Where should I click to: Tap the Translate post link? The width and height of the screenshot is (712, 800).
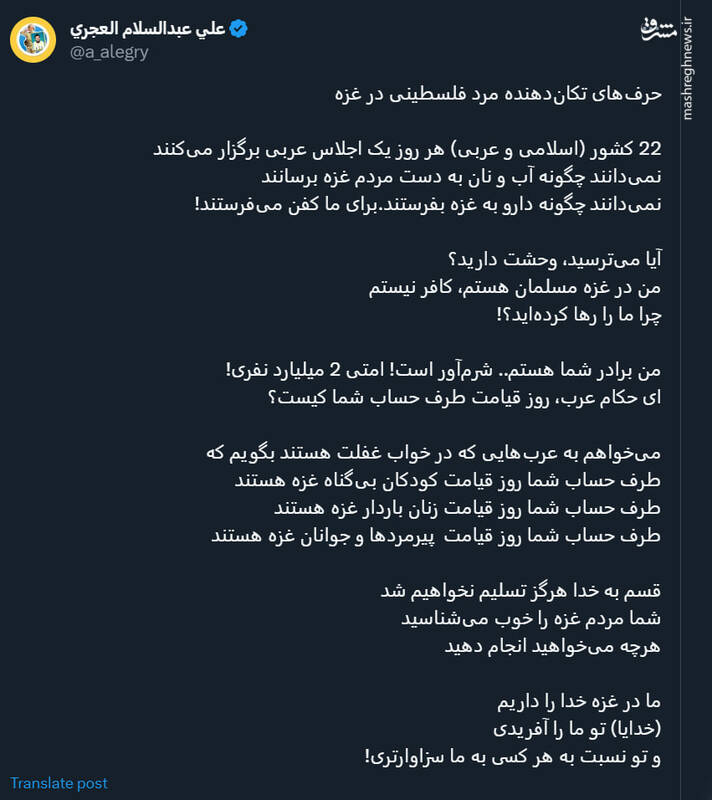pos(59,783)
